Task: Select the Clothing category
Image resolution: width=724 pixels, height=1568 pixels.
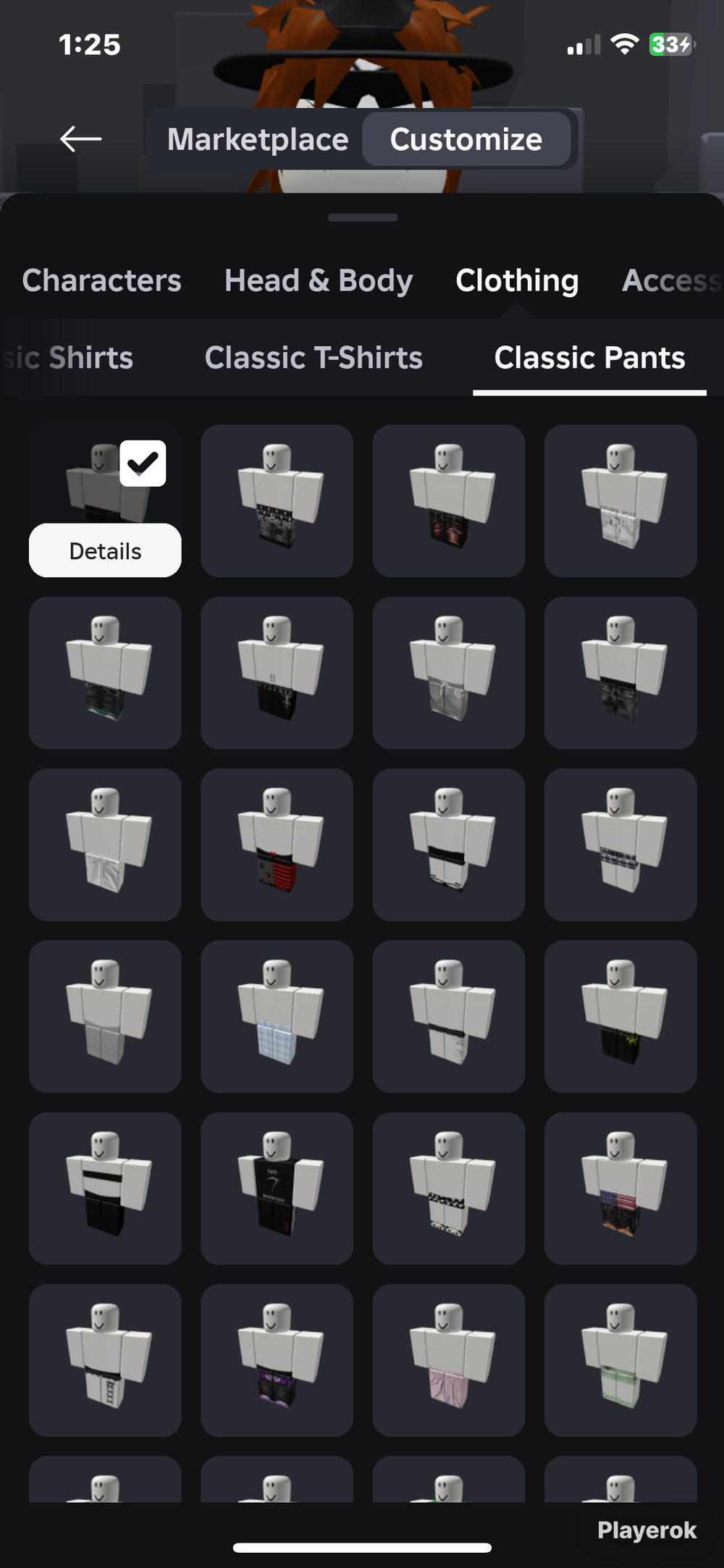Action: pyautogui.click(x=517, y=281)
